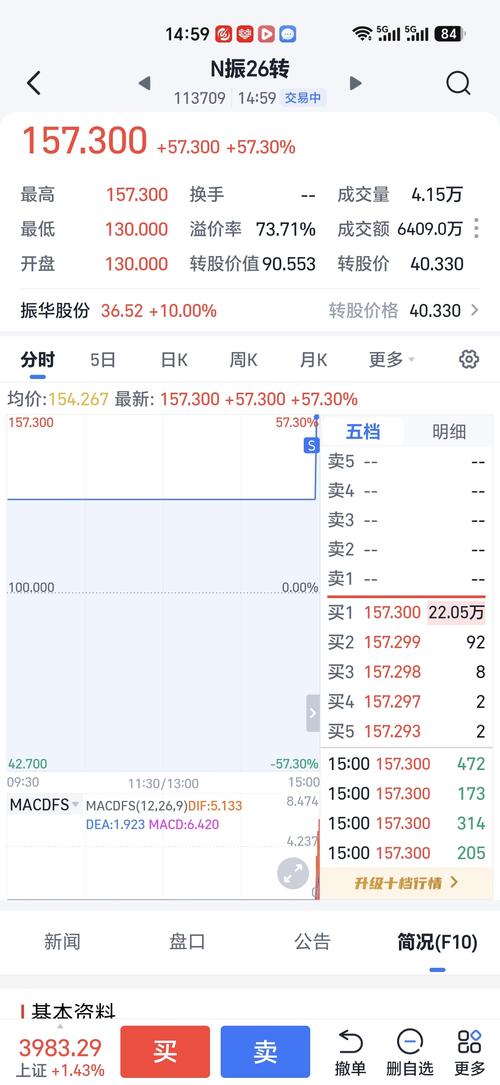Open the 振华股份 underlying stock row
Viewport: 500px width, 1085px height.
point(250,311)
